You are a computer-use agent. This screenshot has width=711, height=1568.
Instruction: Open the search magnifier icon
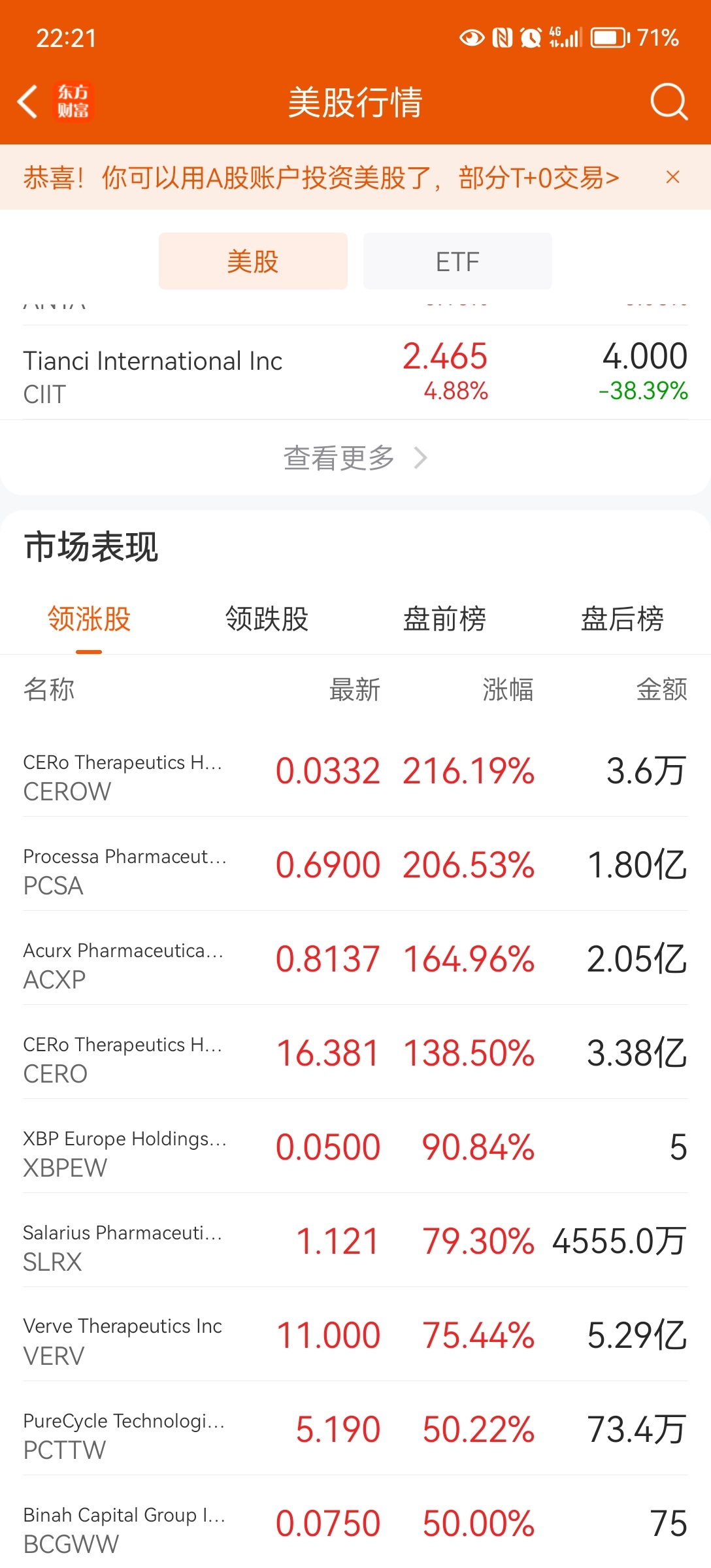coord(669,102)
